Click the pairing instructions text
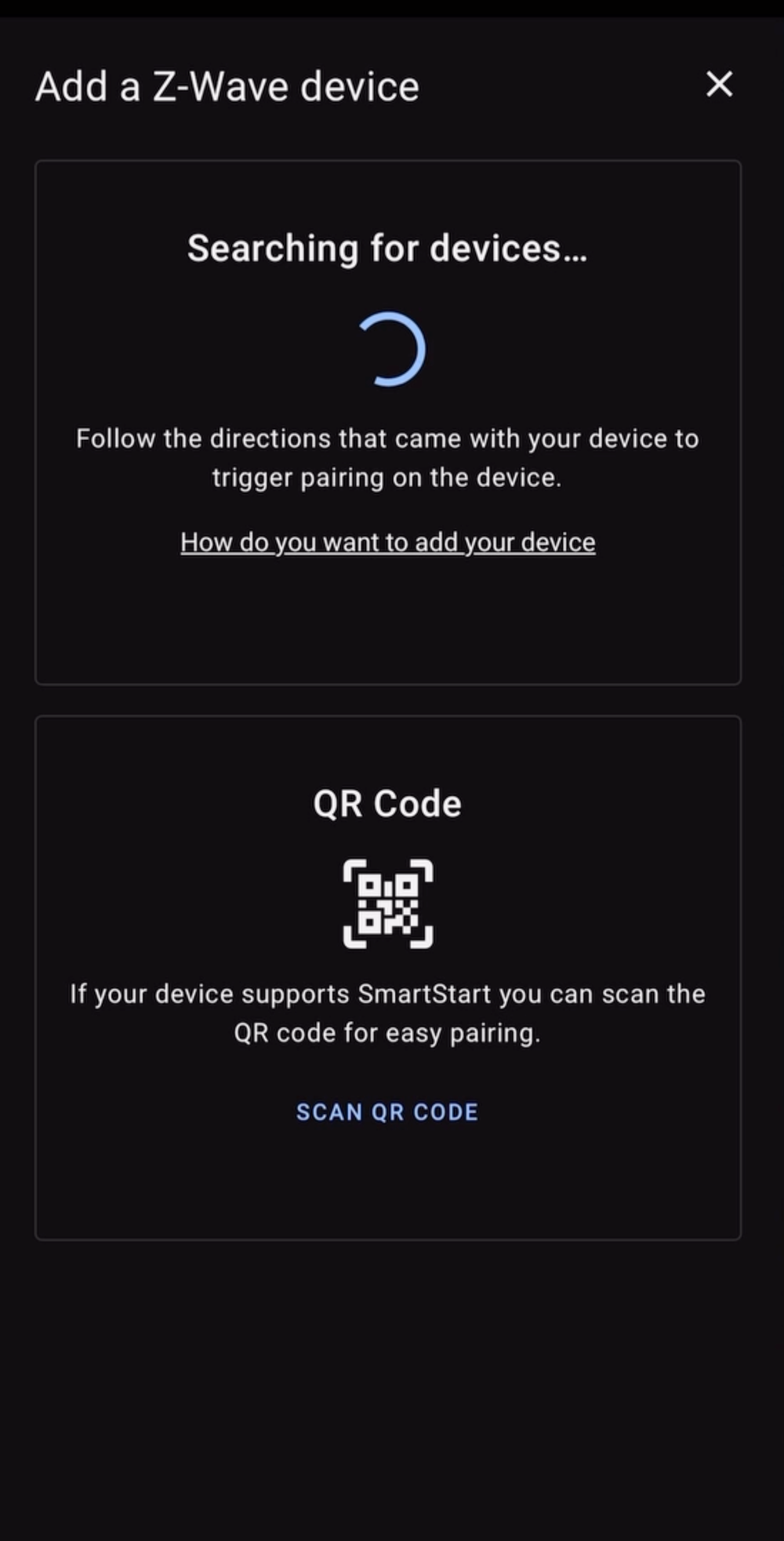This screenshot has height=1541, width=784. pos(387,457)
